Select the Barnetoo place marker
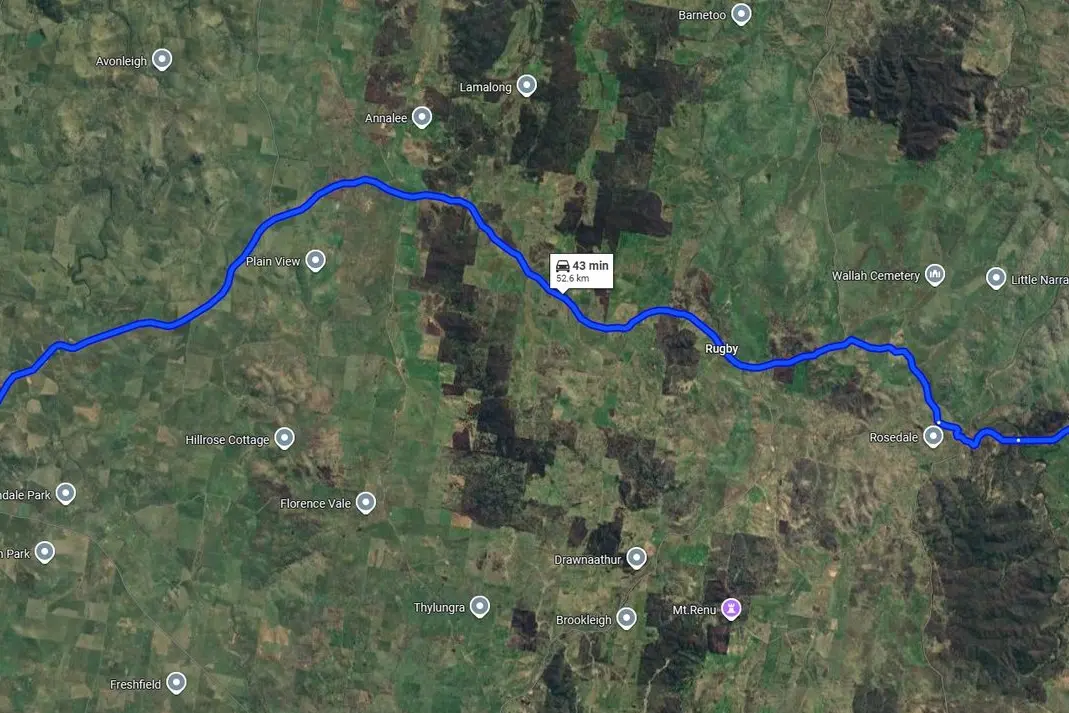 click(x=741, y=14)
